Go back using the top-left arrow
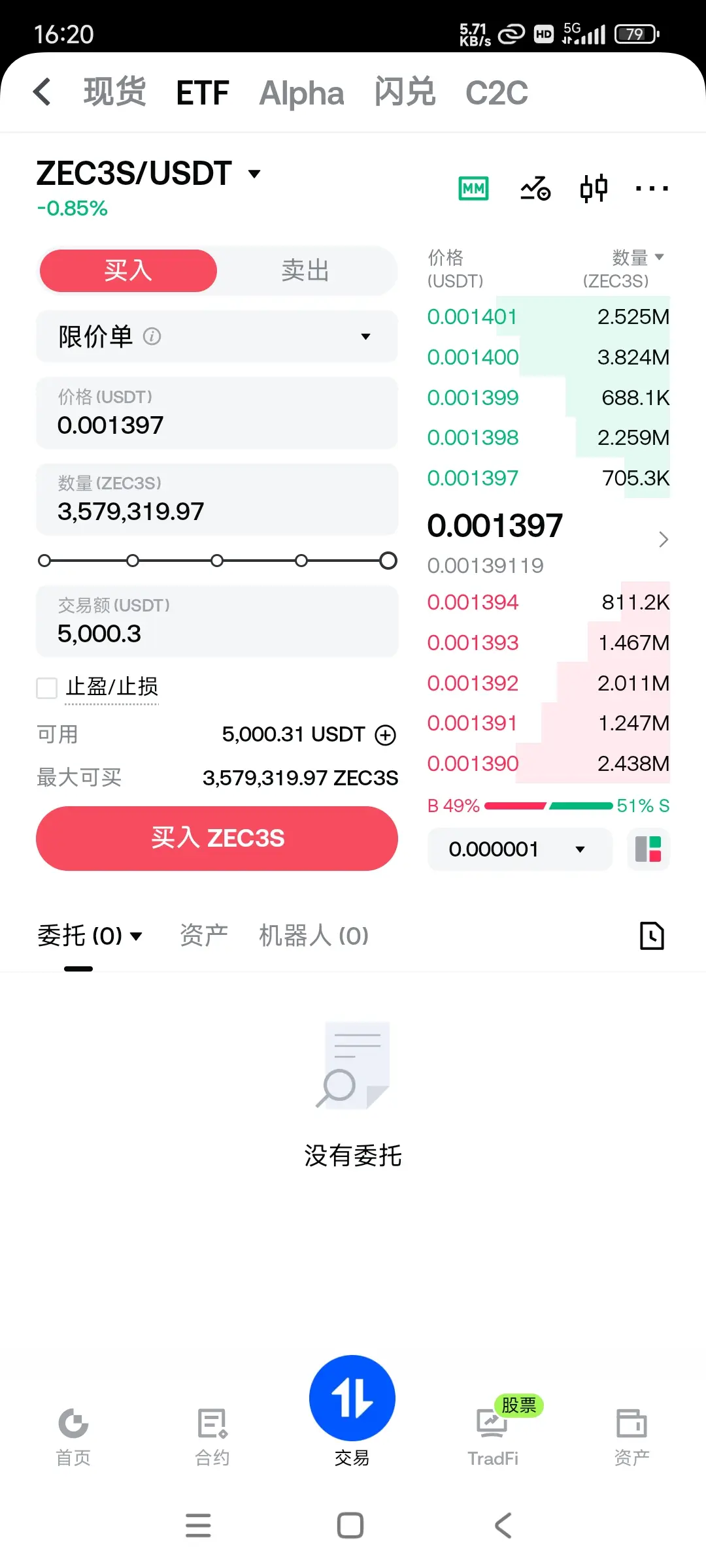 pos(42,91)
